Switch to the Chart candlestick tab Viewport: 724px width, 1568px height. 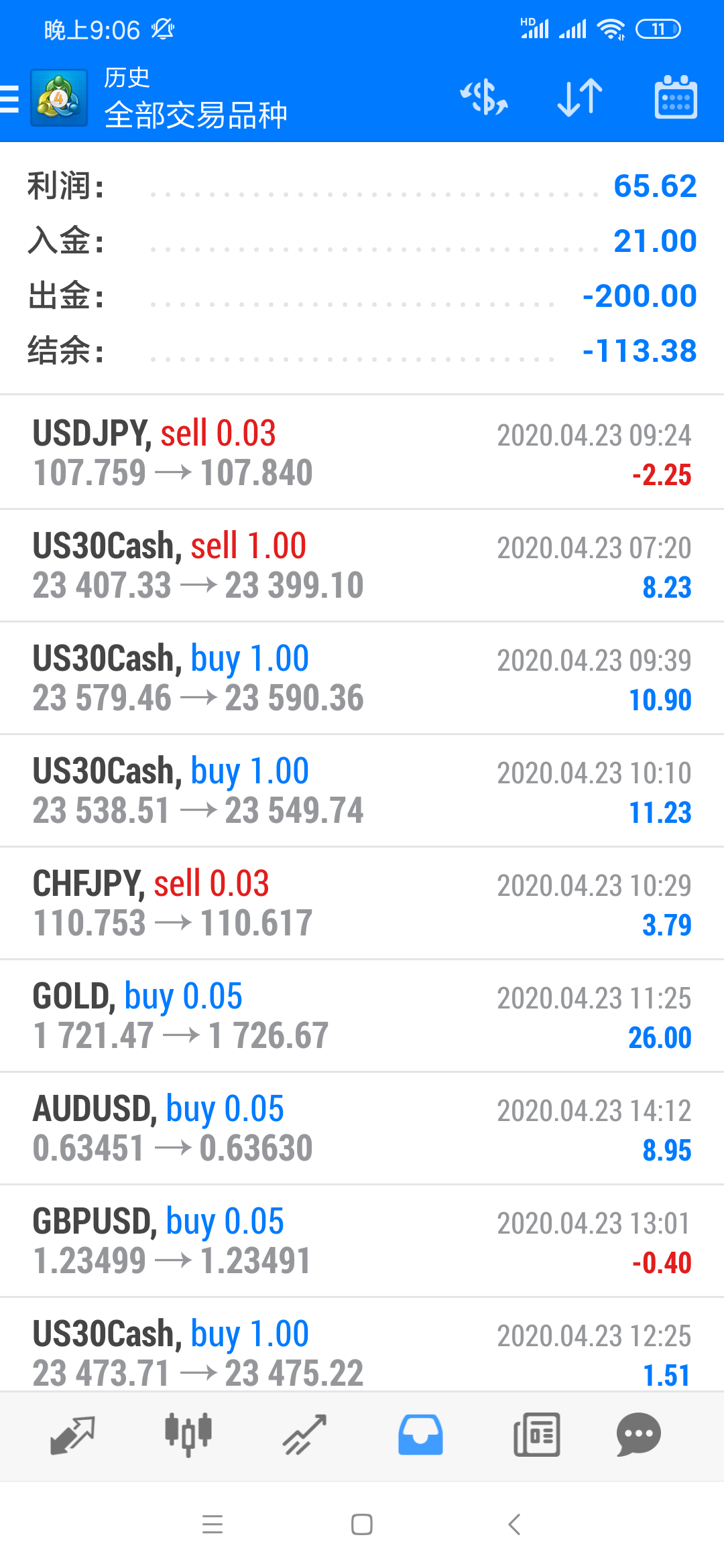(188, 1435)
